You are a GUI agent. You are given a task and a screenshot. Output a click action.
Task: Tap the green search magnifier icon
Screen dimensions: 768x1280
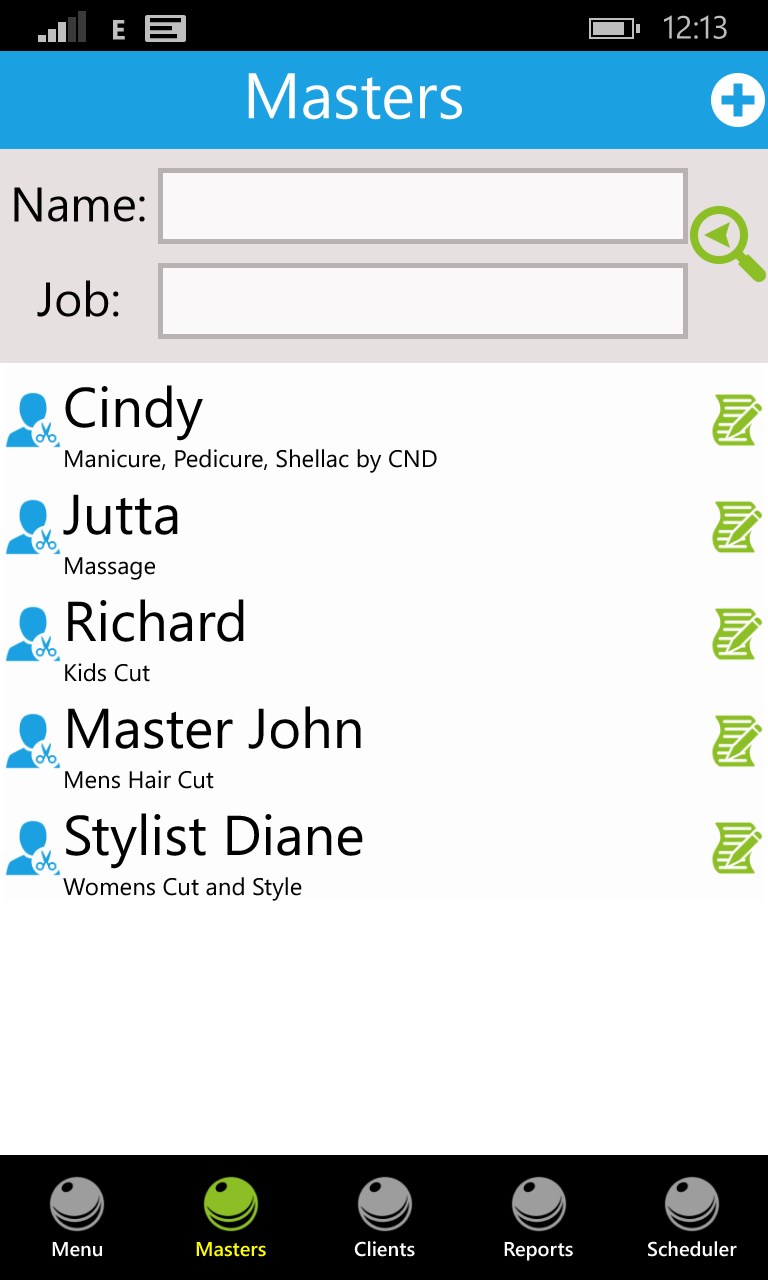pos(728,243)
